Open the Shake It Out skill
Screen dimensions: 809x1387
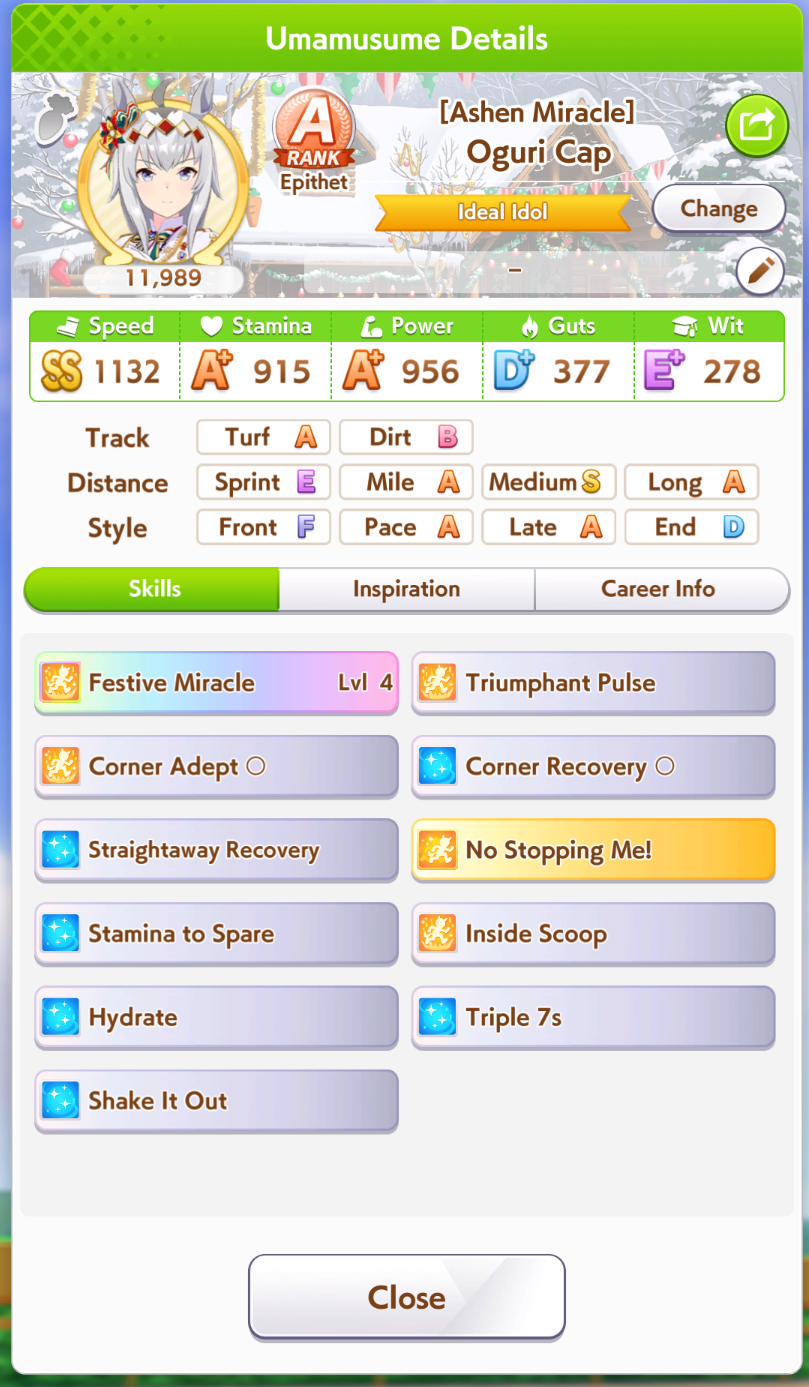click(x=216, y=1101)
